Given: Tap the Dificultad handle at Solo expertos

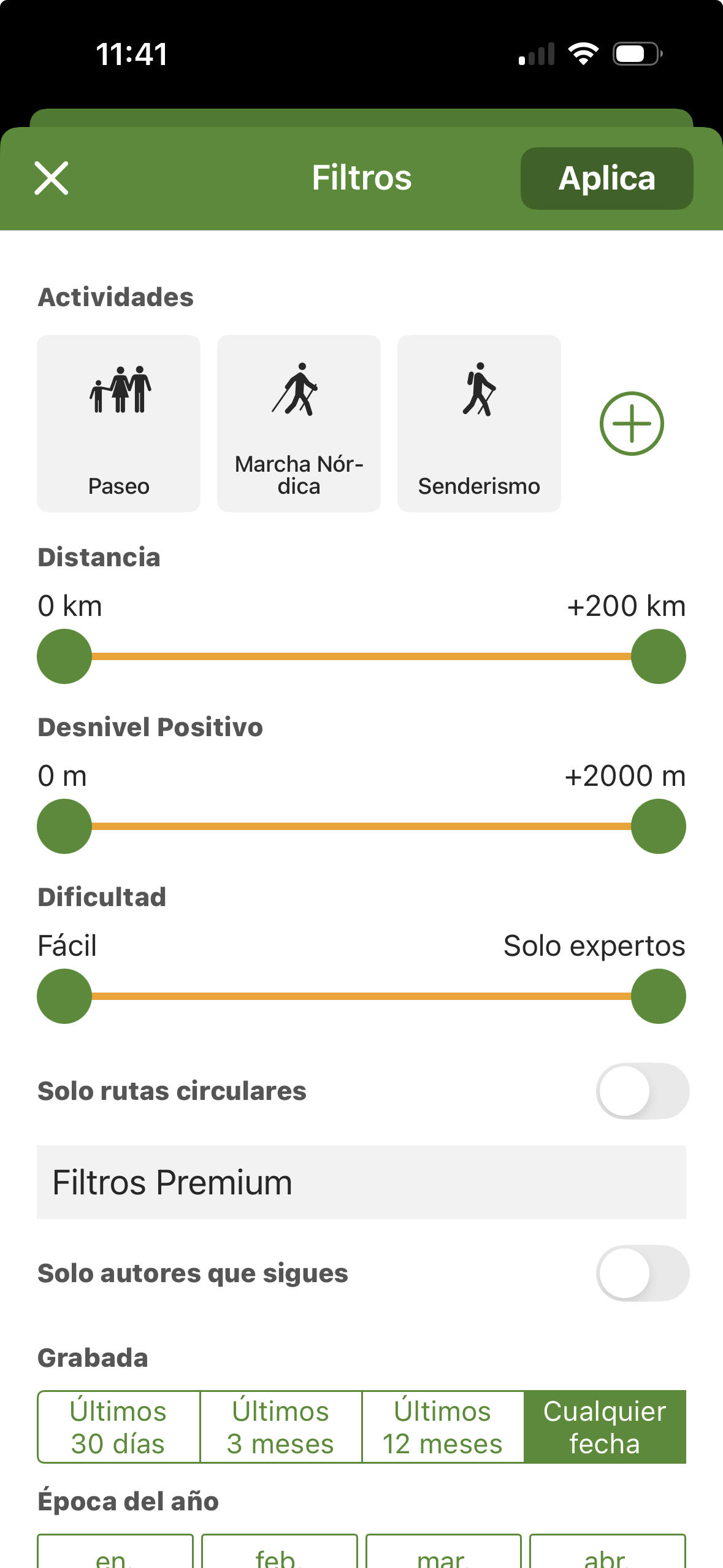Looking at the screenshot, I should click(x=659, y=996).
